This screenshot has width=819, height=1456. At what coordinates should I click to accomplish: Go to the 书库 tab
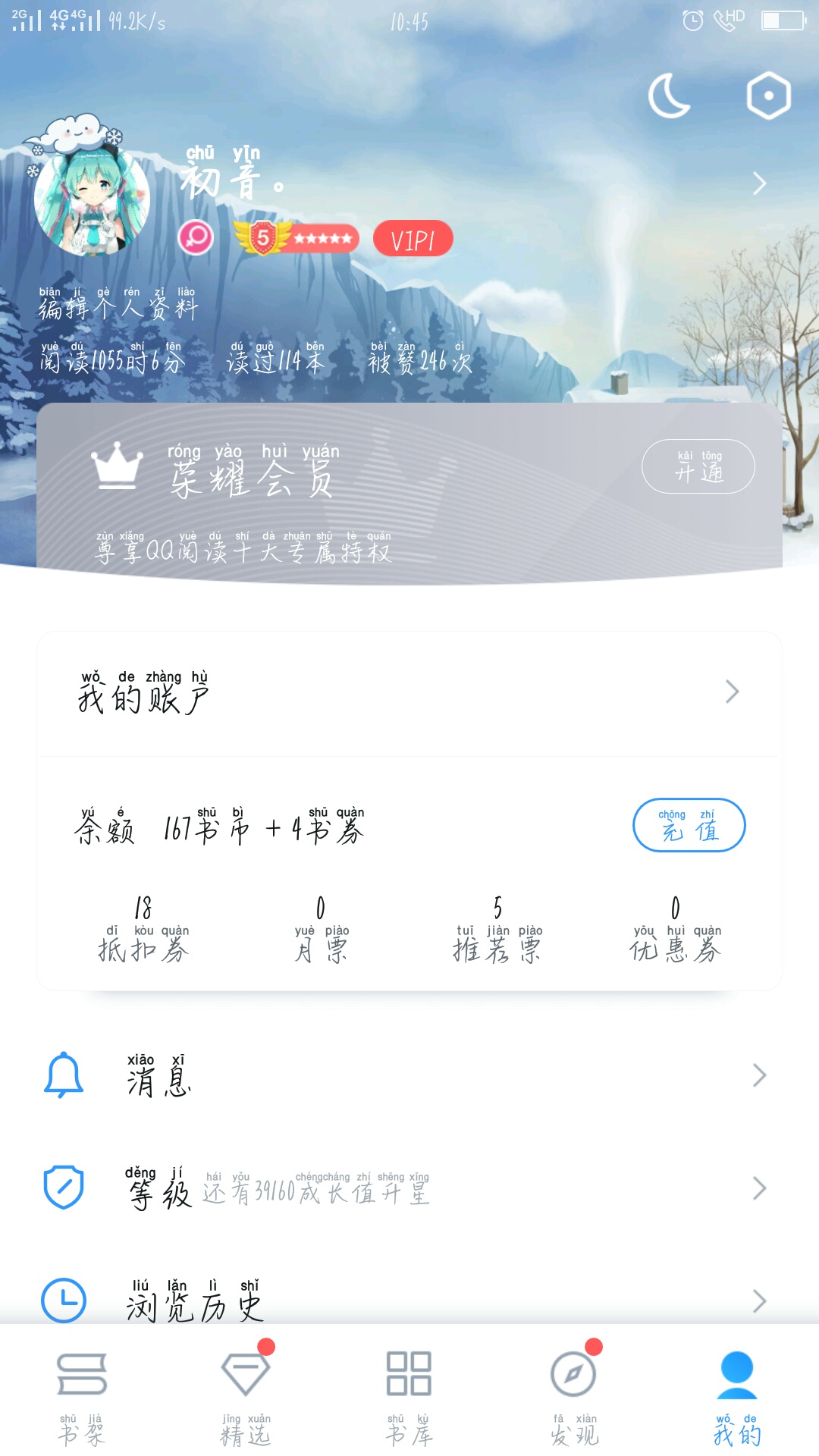coord(409,1397)
